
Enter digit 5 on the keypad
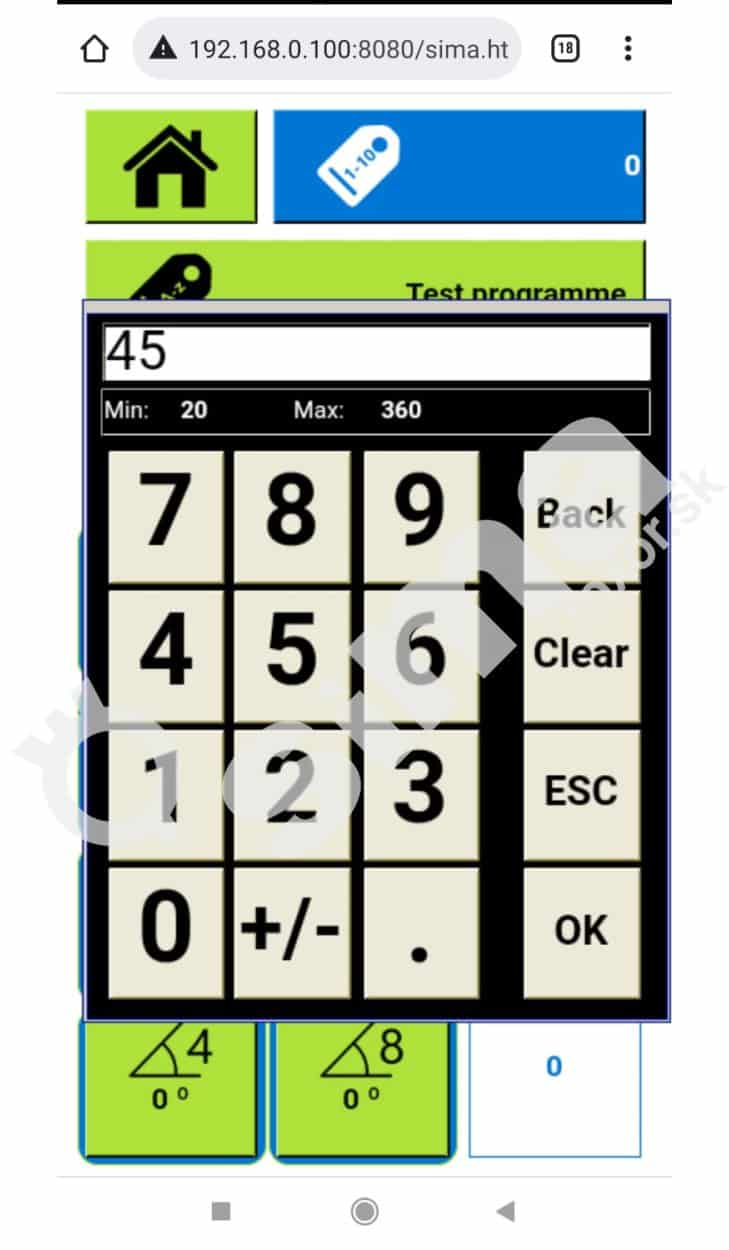point(292,655)
